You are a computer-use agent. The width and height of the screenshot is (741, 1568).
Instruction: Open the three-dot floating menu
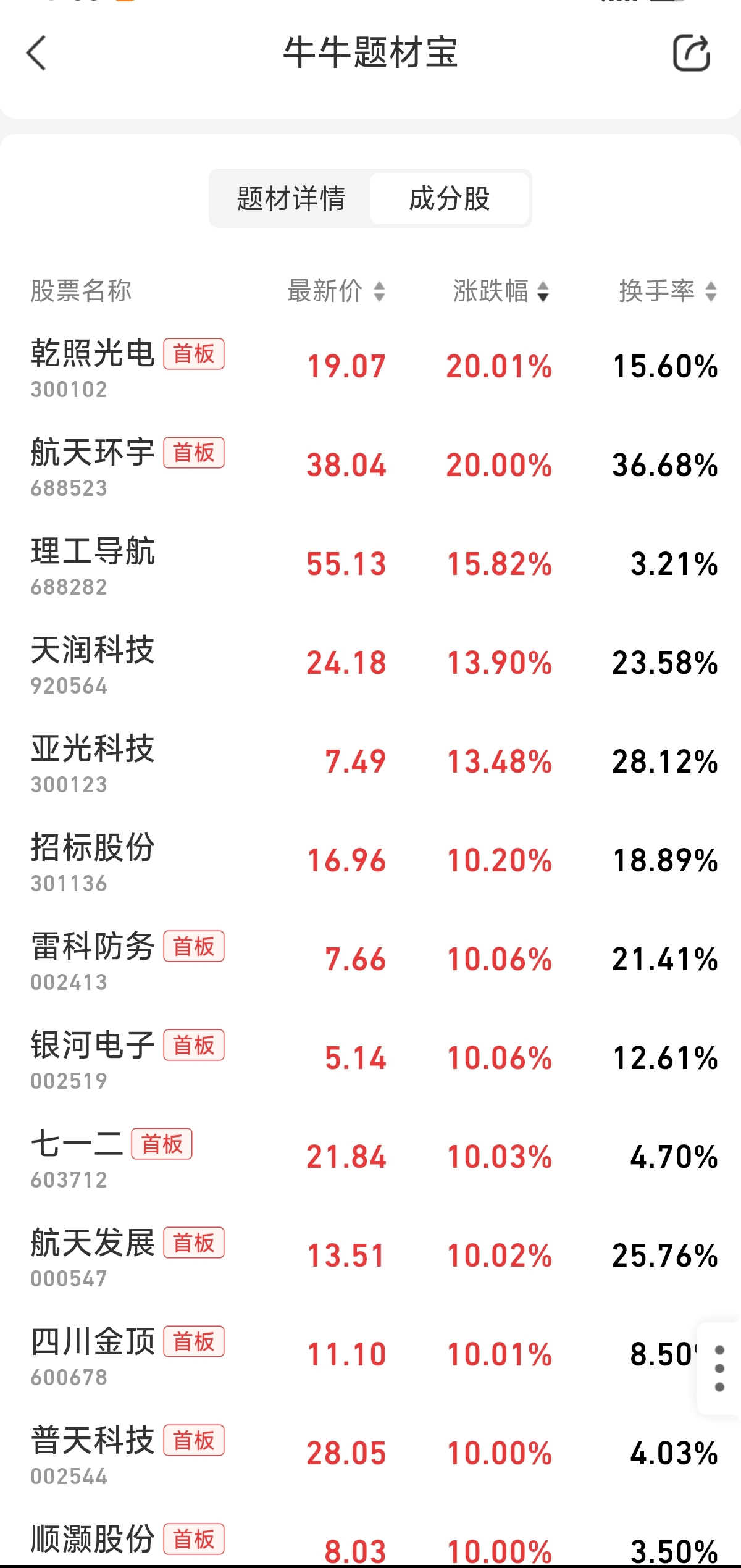click(x=719, y=1369)
